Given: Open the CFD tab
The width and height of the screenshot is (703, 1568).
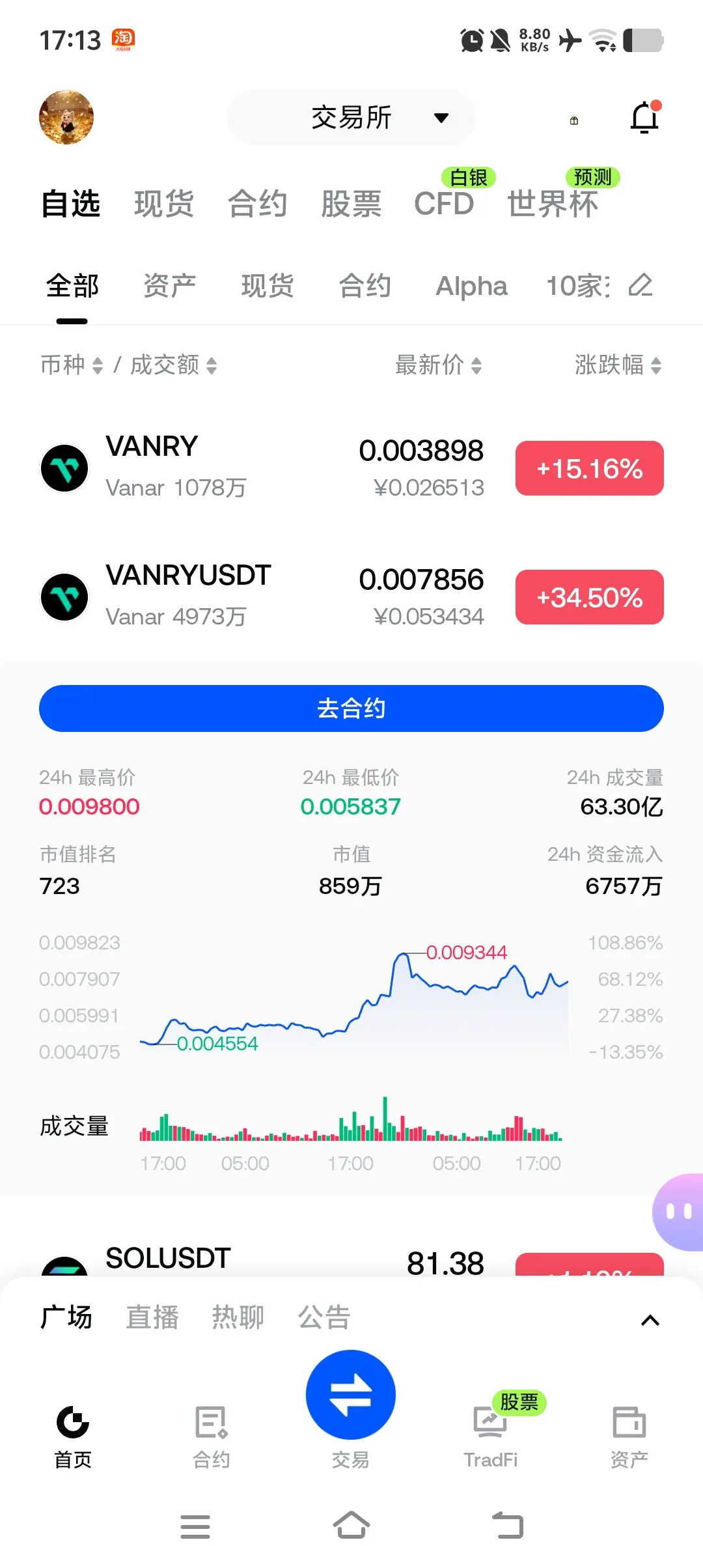Looking at the screenshot, I should click(x=444, y=204).
